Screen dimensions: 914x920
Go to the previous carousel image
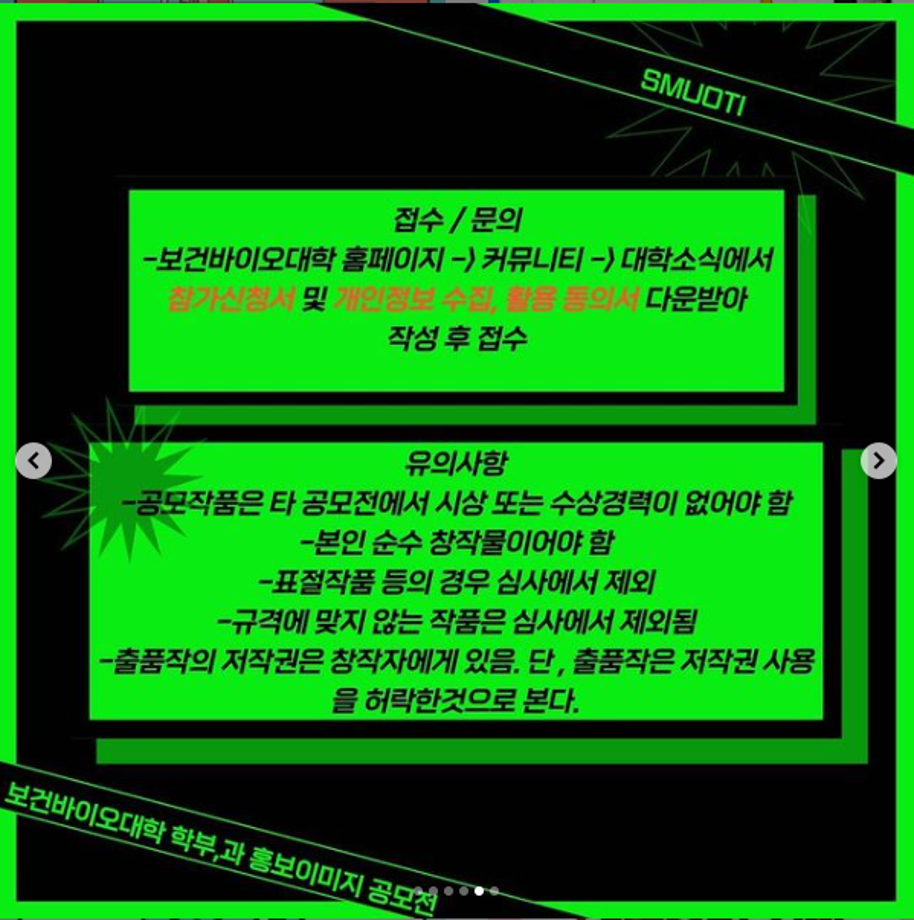click(33, 461)
